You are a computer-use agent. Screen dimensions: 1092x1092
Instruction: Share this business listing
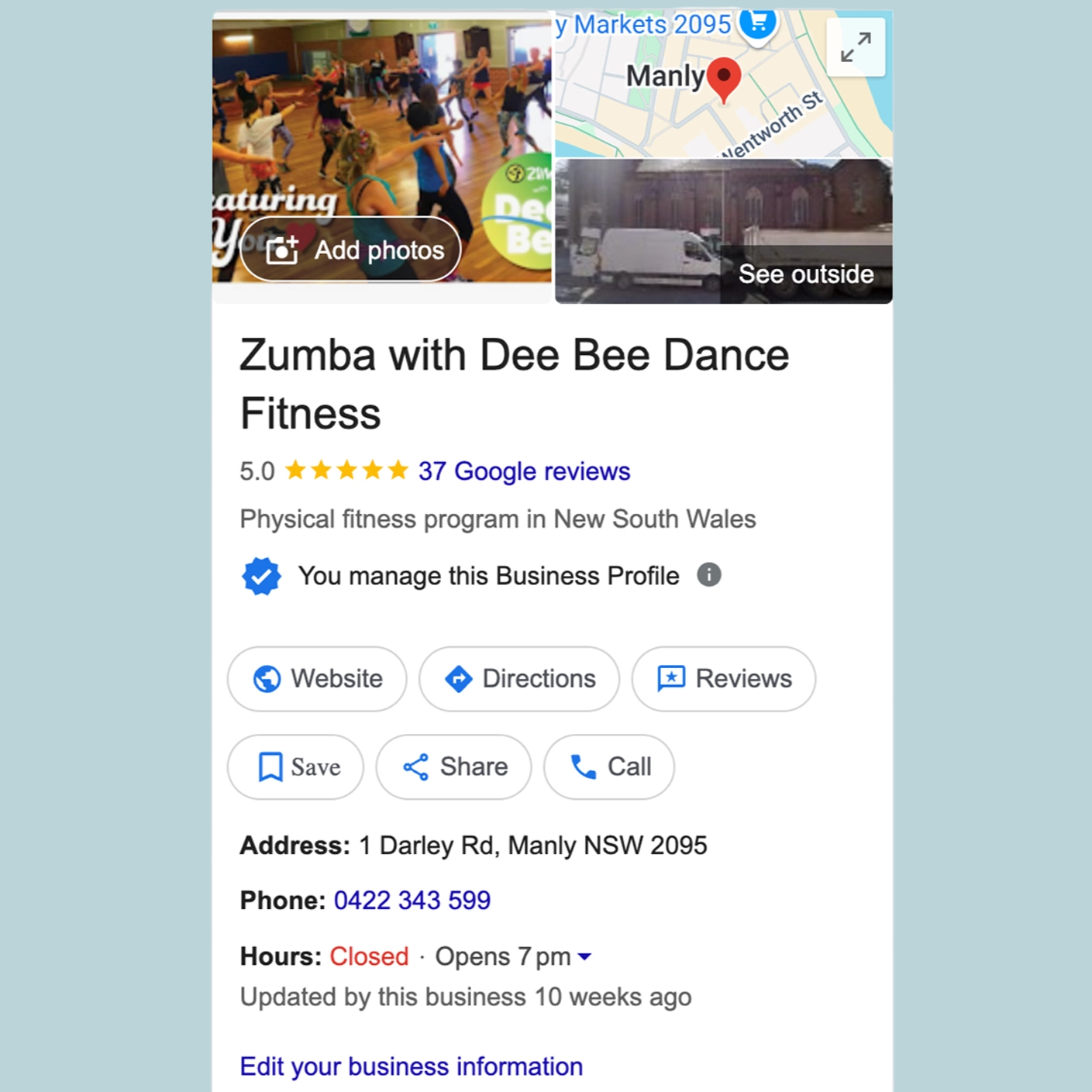tap(454, 767)
